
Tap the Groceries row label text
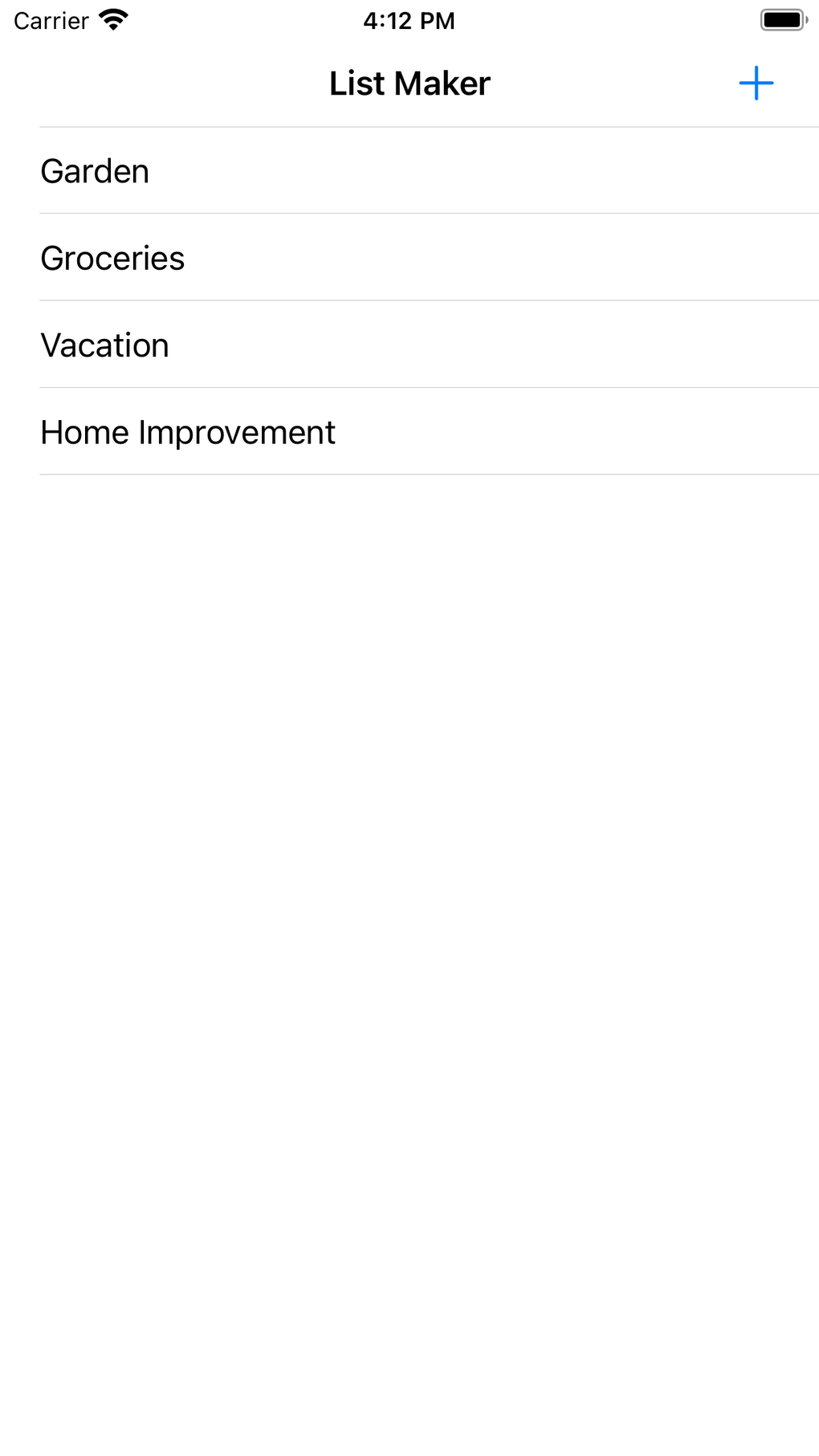point(112,257)
